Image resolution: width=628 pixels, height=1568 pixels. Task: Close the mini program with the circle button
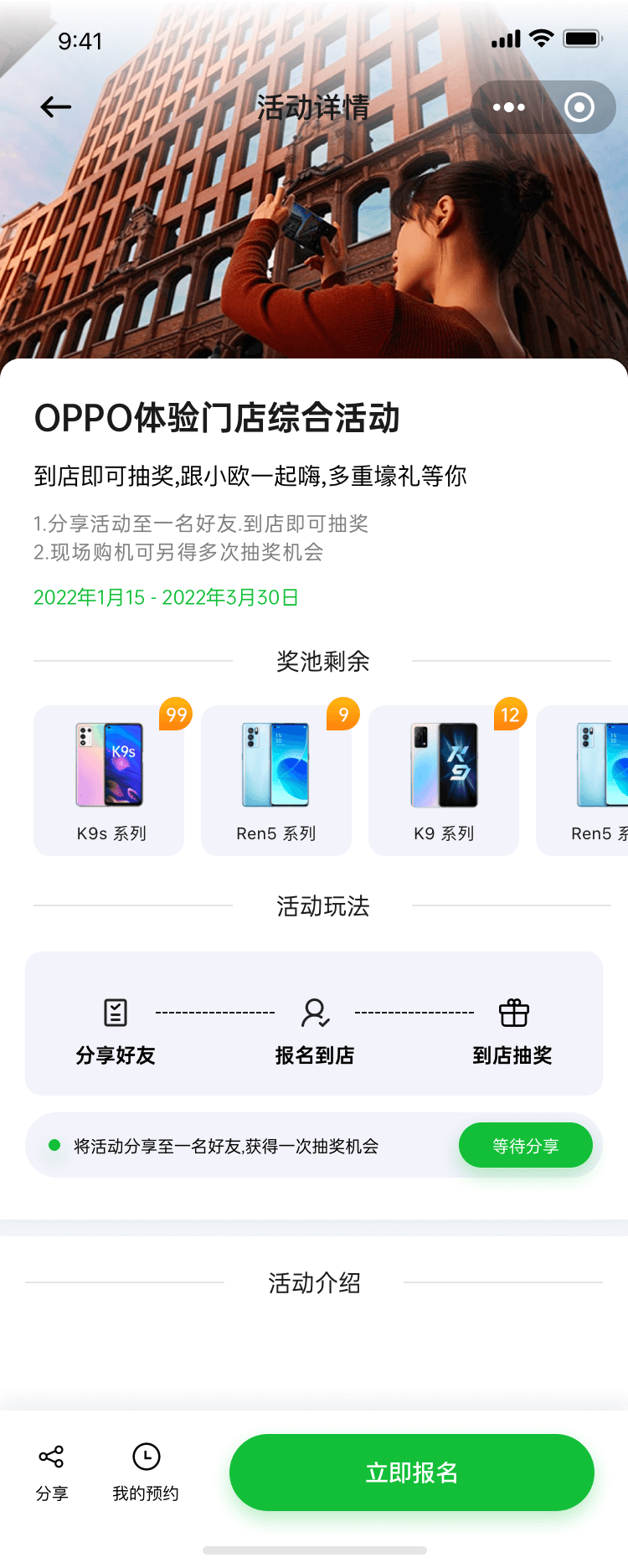579,107
